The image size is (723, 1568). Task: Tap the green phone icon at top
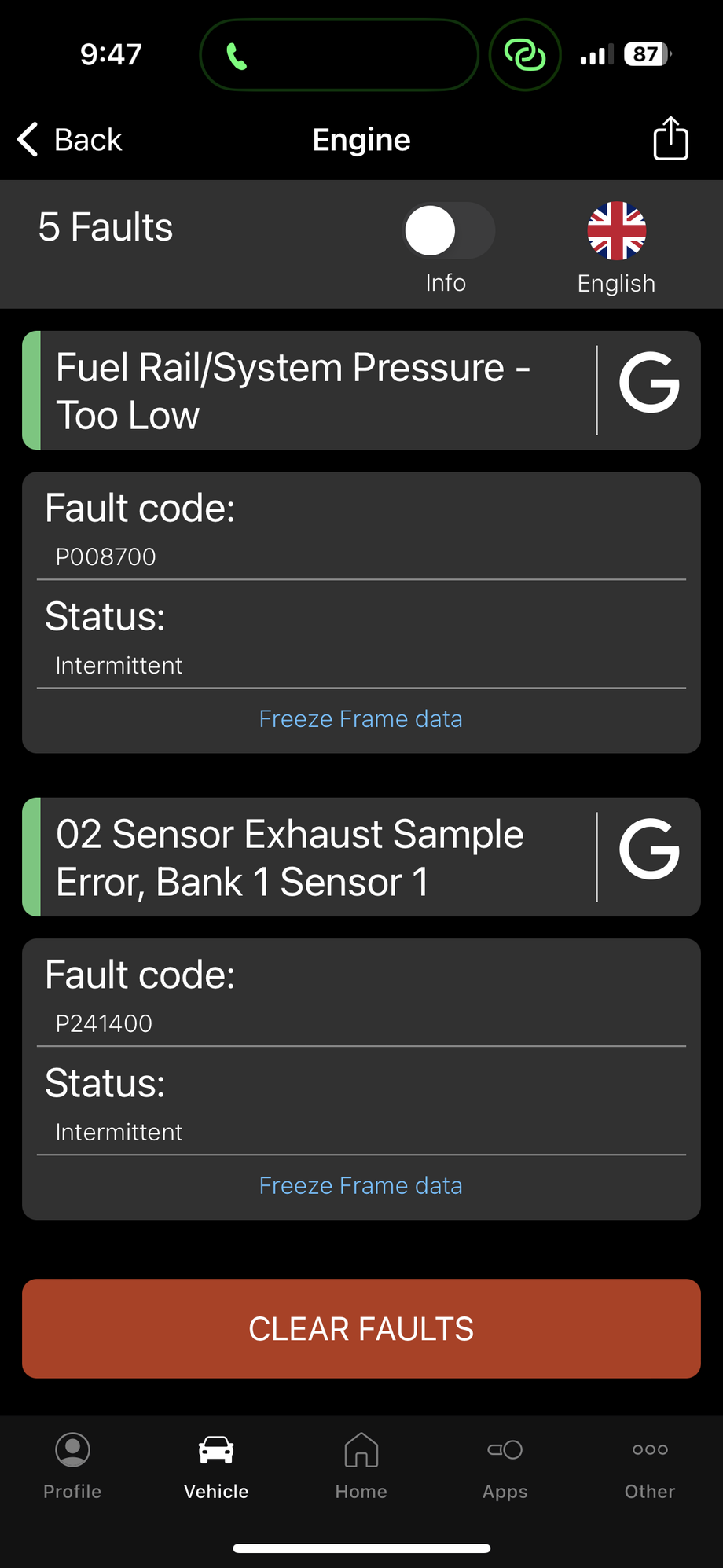tap(235, 54)
